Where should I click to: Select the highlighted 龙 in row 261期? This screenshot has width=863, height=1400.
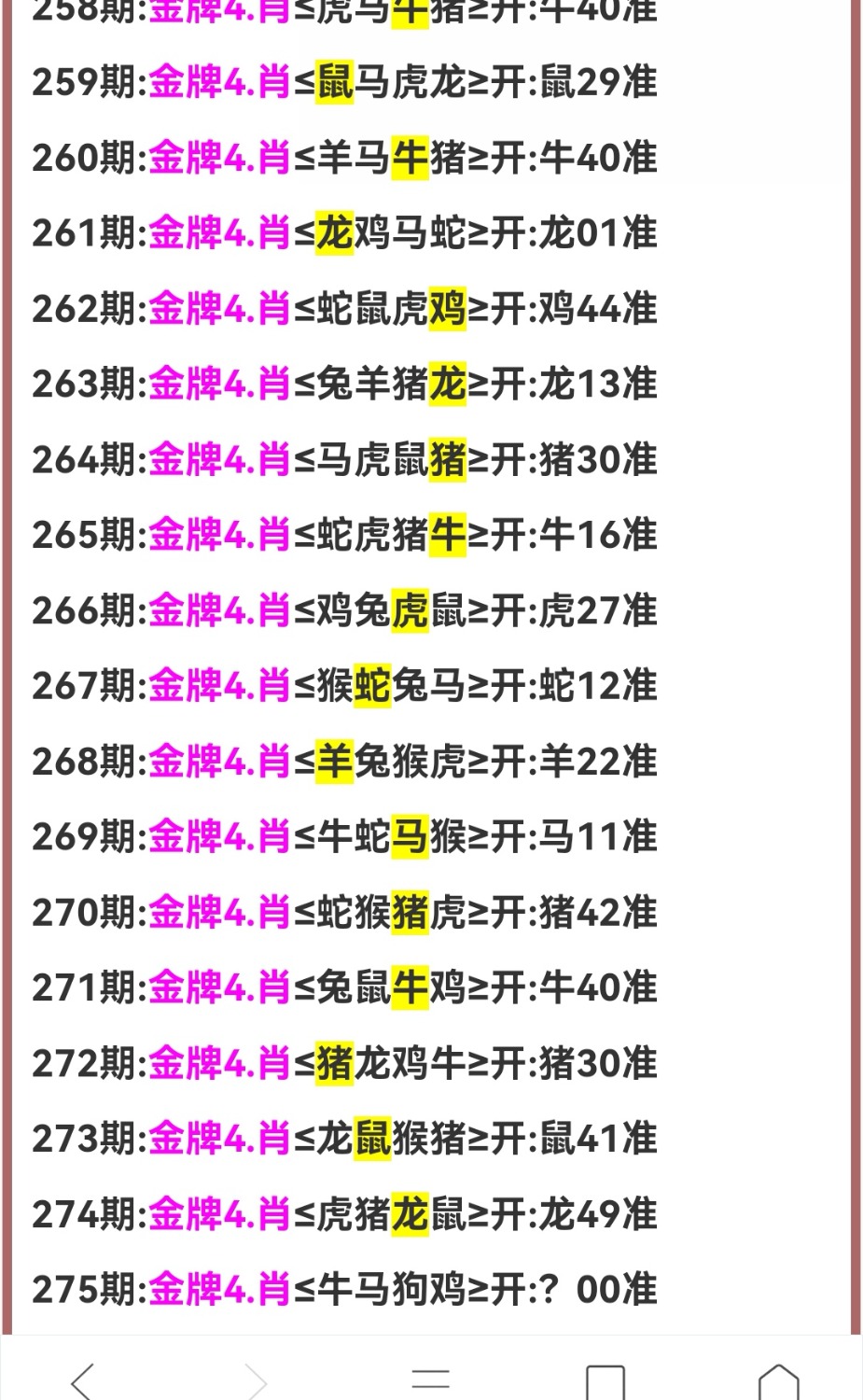click(336, 234)
